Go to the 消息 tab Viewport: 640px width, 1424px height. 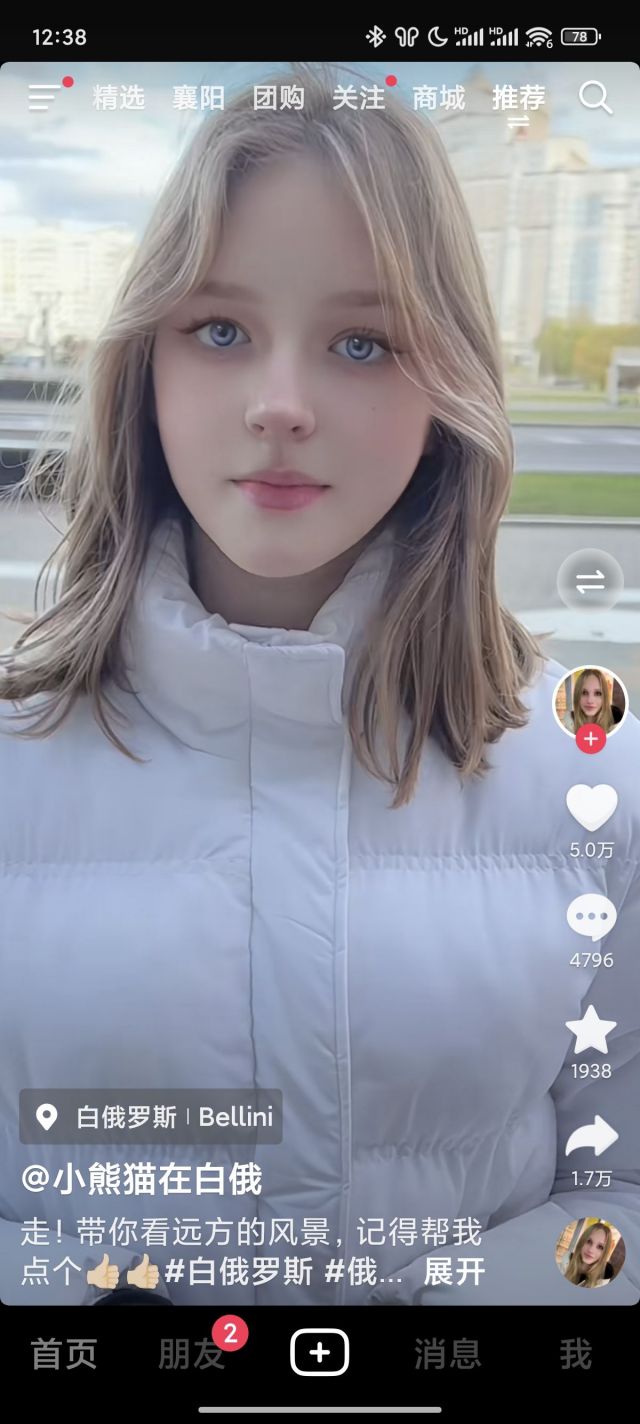pos(447,1354)
